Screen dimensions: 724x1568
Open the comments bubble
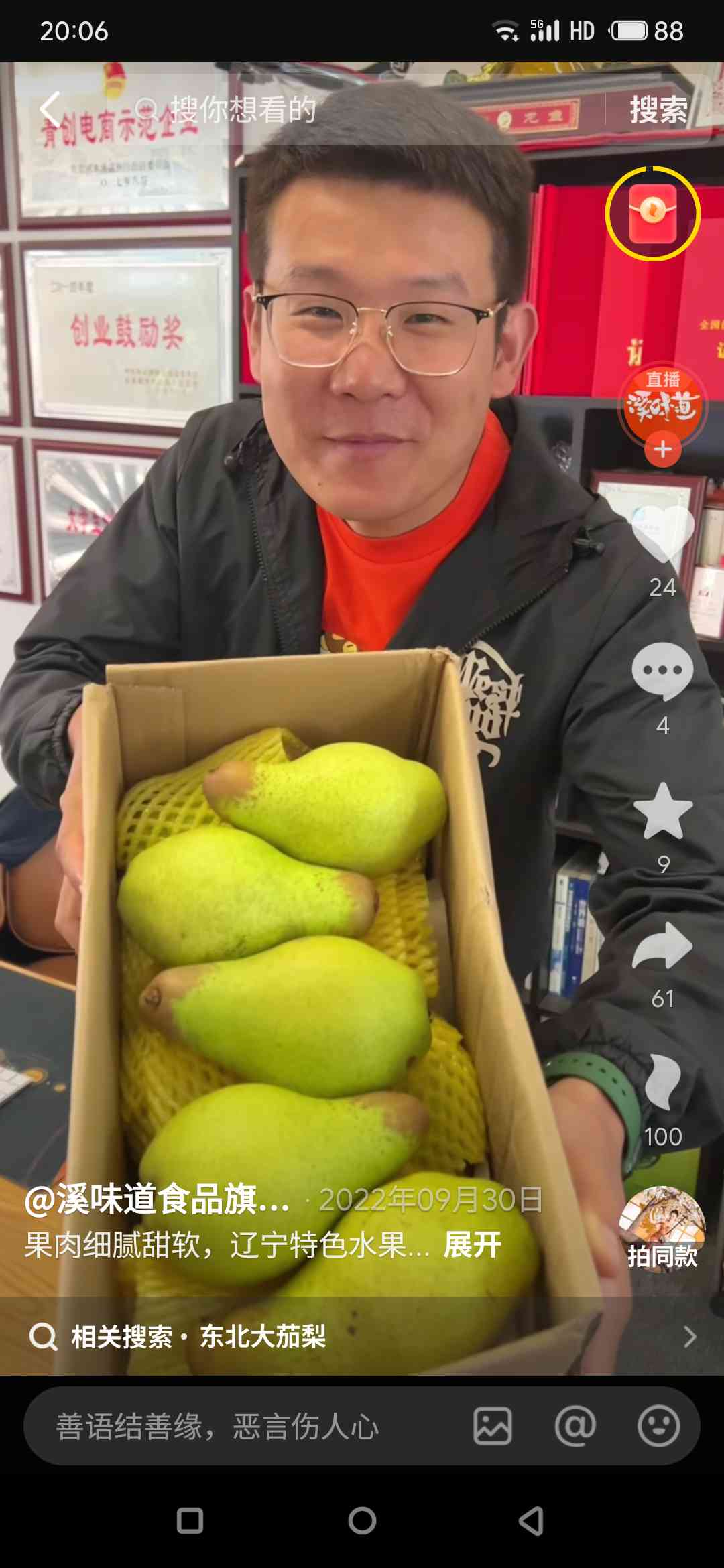[x=662, y=671]
